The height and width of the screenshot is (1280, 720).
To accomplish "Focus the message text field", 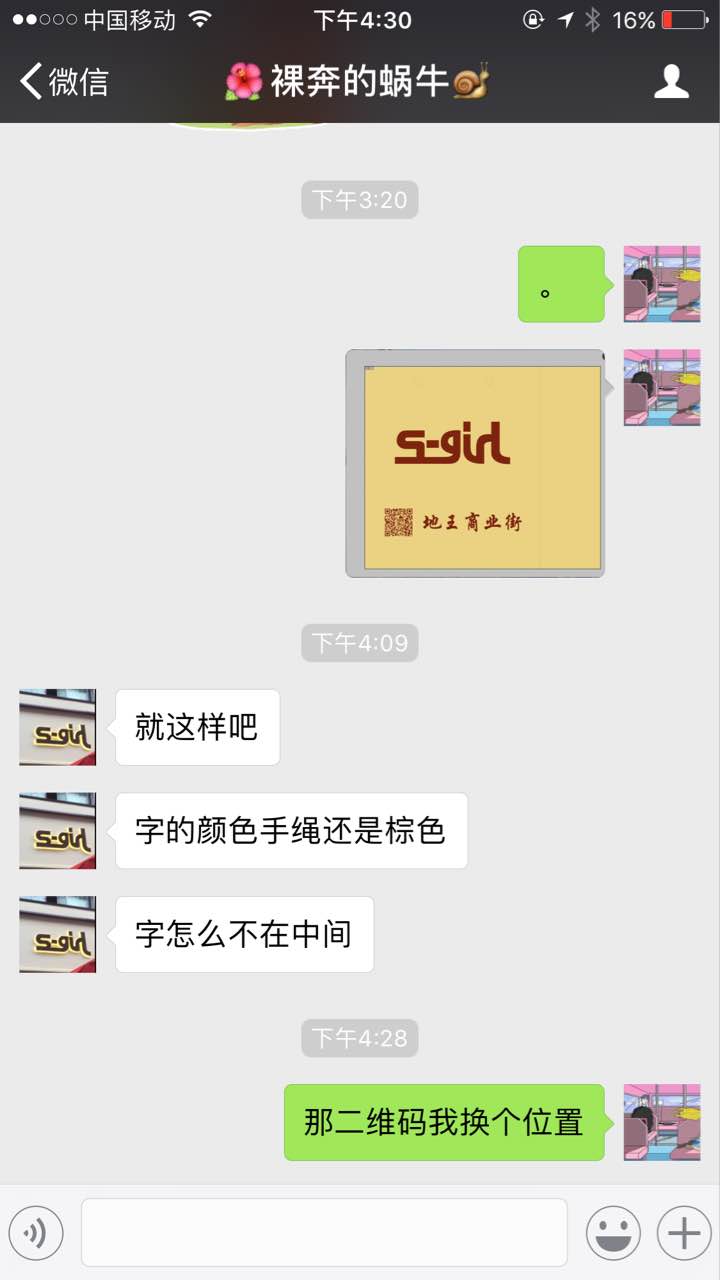I will (324, 1232).
